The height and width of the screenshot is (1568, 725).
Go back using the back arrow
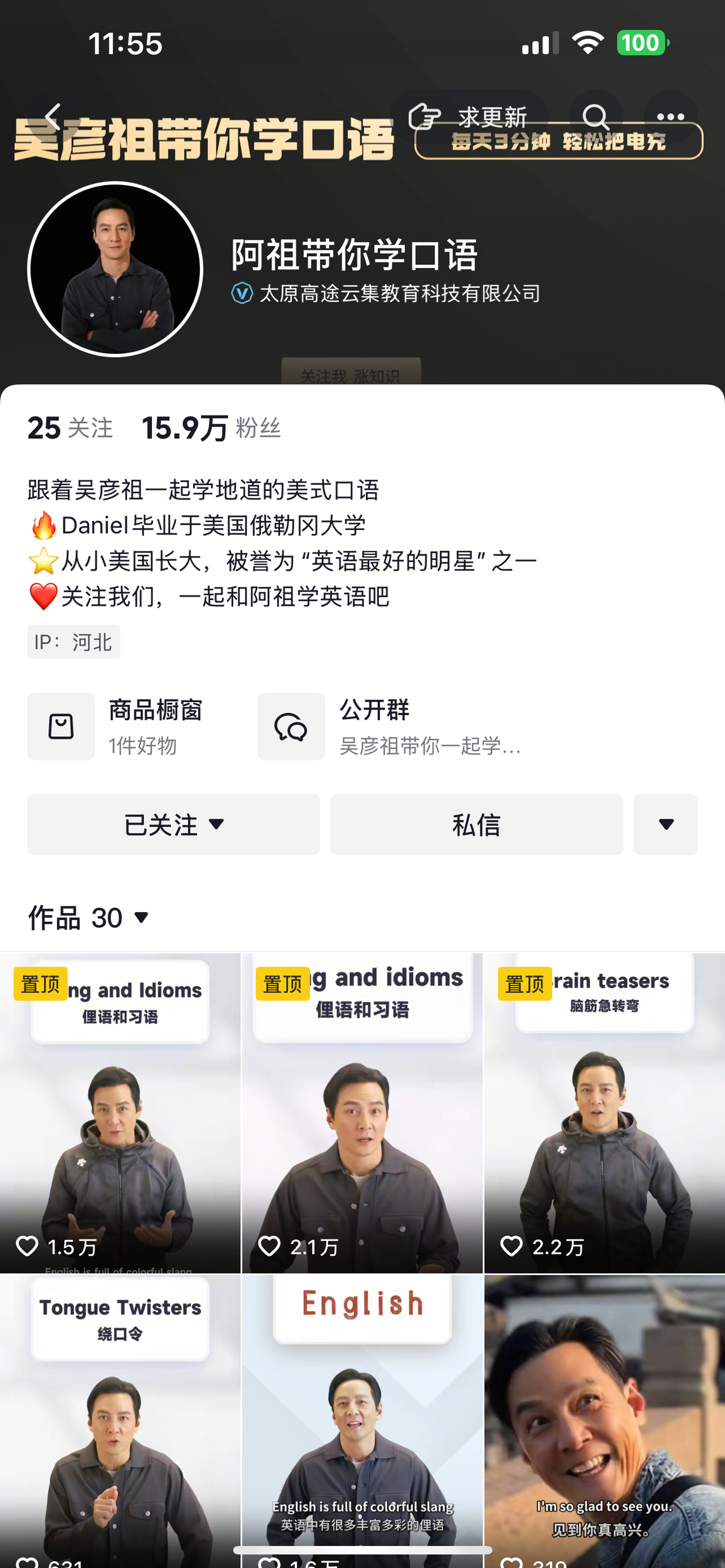(x=53, y=117)
